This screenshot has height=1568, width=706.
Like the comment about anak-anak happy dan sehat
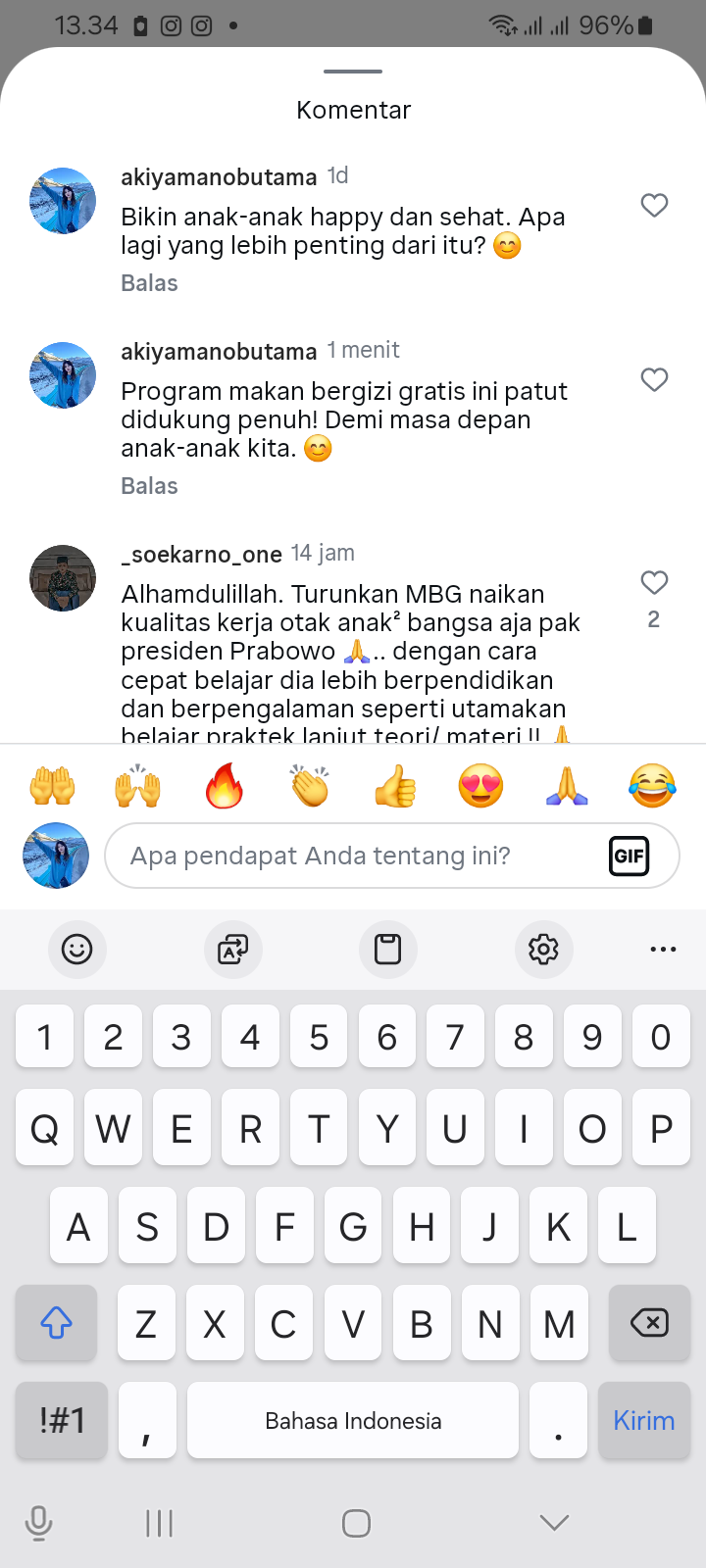click(654, 206)
